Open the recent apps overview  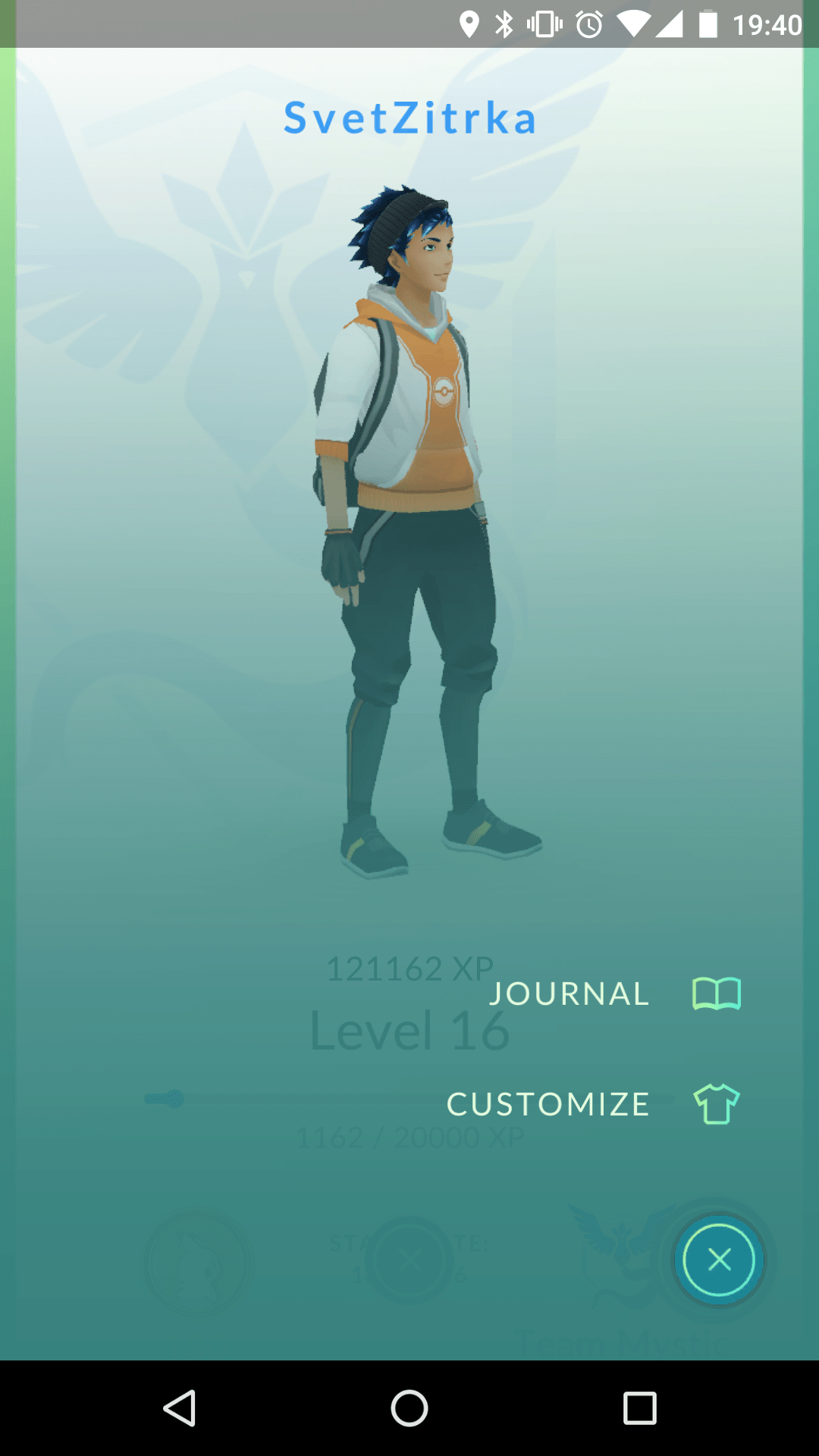click(639, 1408)
